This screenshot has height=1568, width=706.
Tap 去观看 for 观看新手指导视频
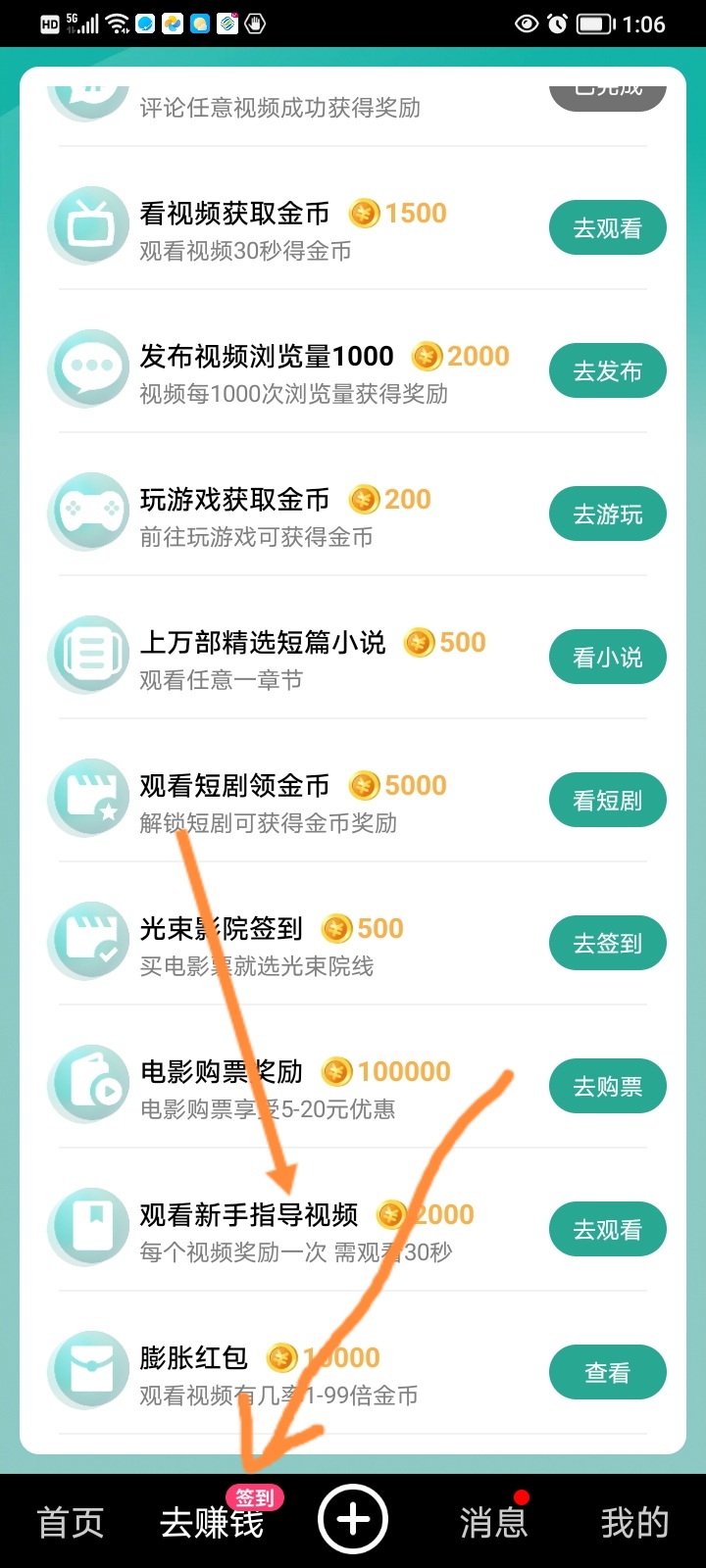[608, 1230]
